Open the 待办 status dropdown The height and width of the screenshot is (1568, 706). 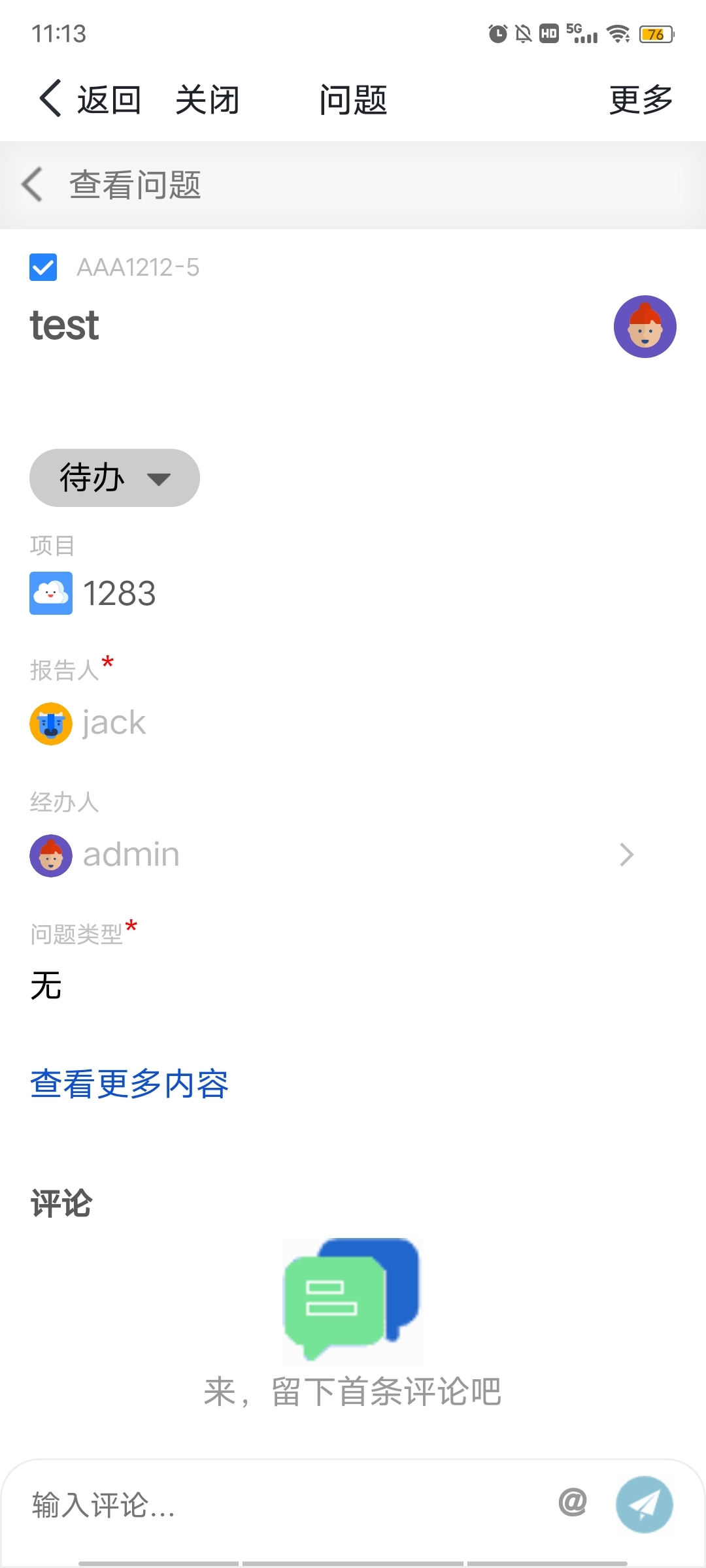click(114, 478)
